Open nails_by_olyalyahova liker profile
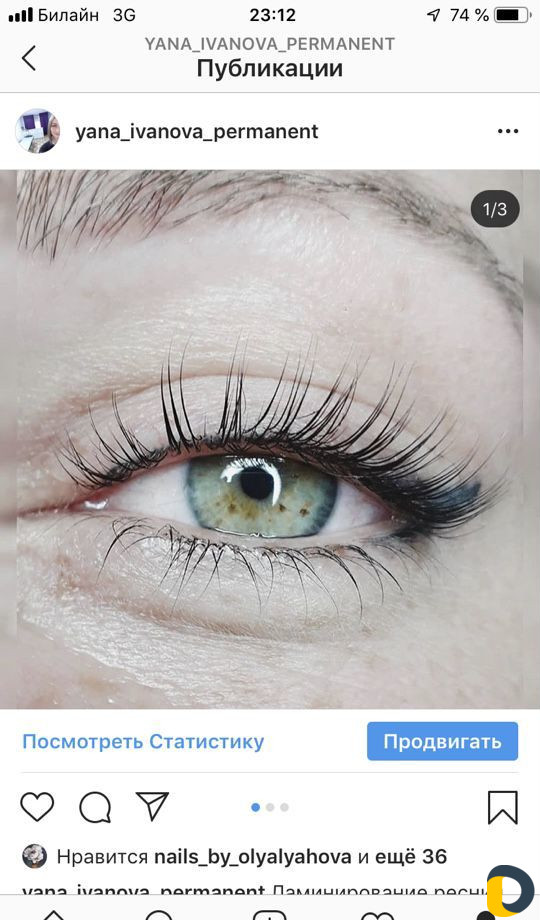 click(x=252, y=857)
